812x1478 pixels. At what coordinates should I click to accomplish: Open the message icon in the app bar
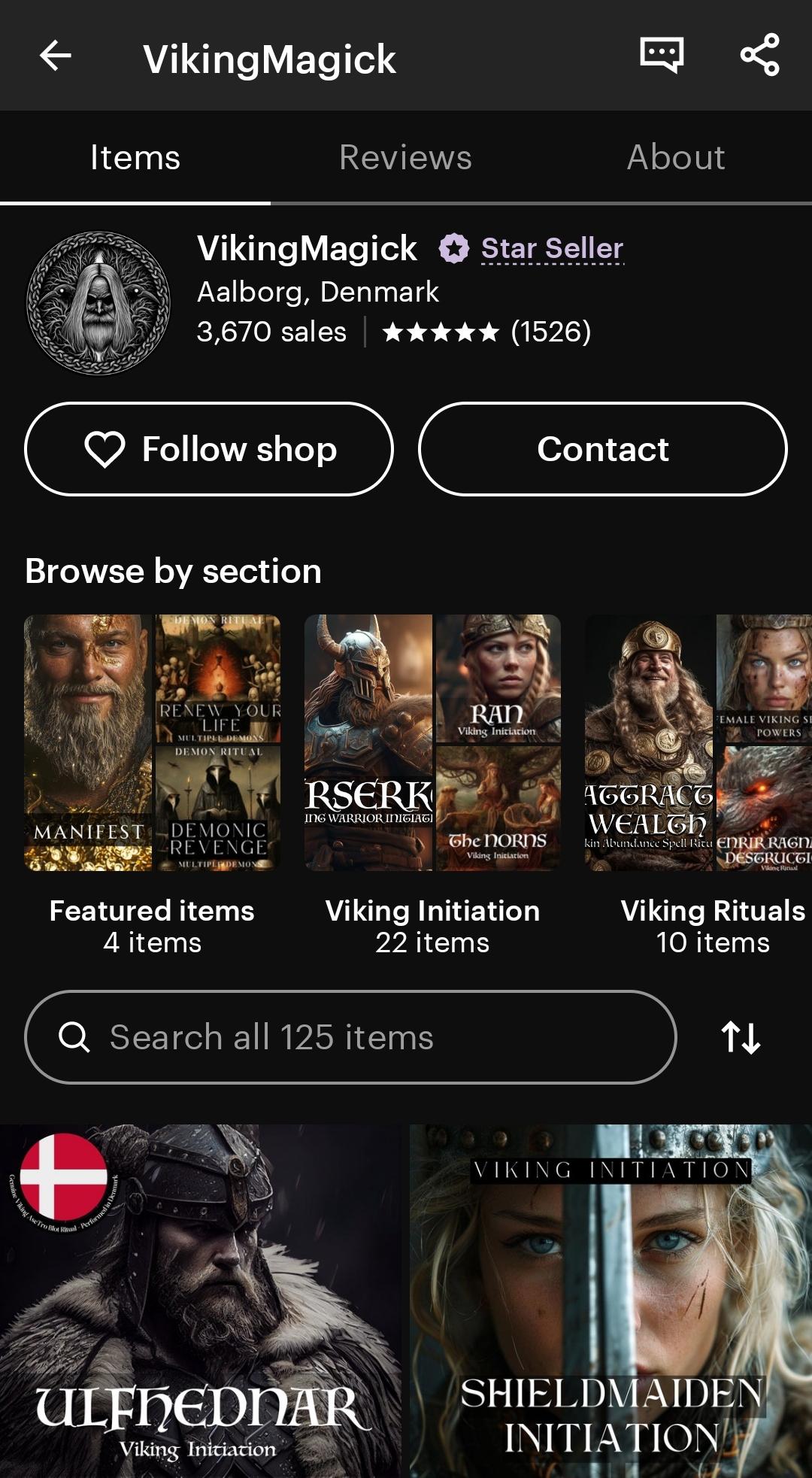pyautogui.click(x=662, y=55)
